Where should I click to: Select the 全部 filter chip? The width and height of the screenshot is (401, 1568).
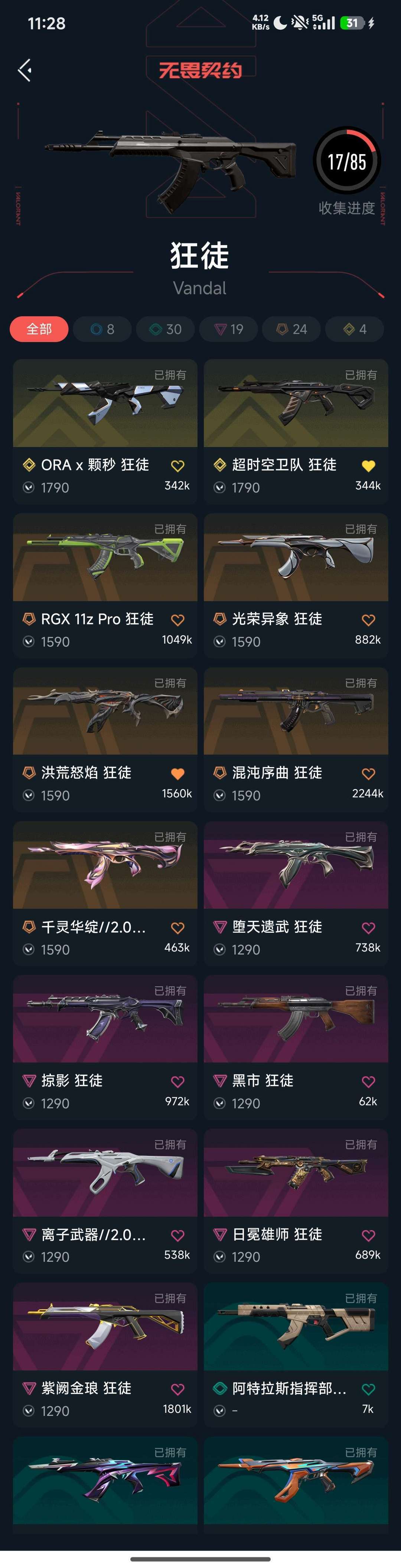(x=39, y=329)
